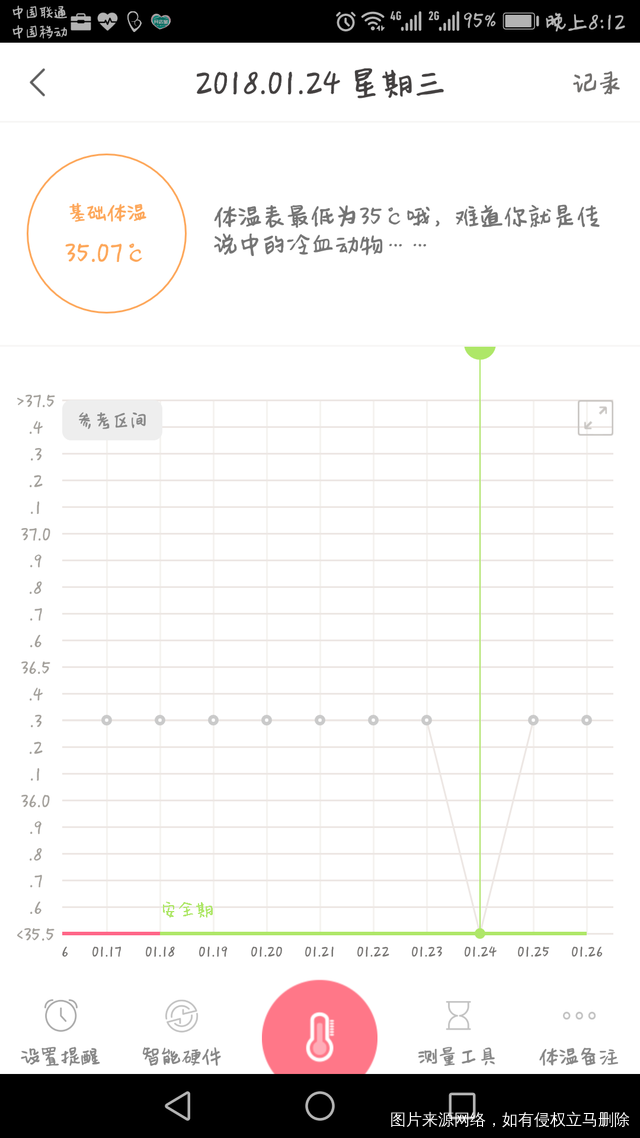
Task: Select the 01.25 data point on the chart
Action: pyautogui.click(x=533, y=720)
